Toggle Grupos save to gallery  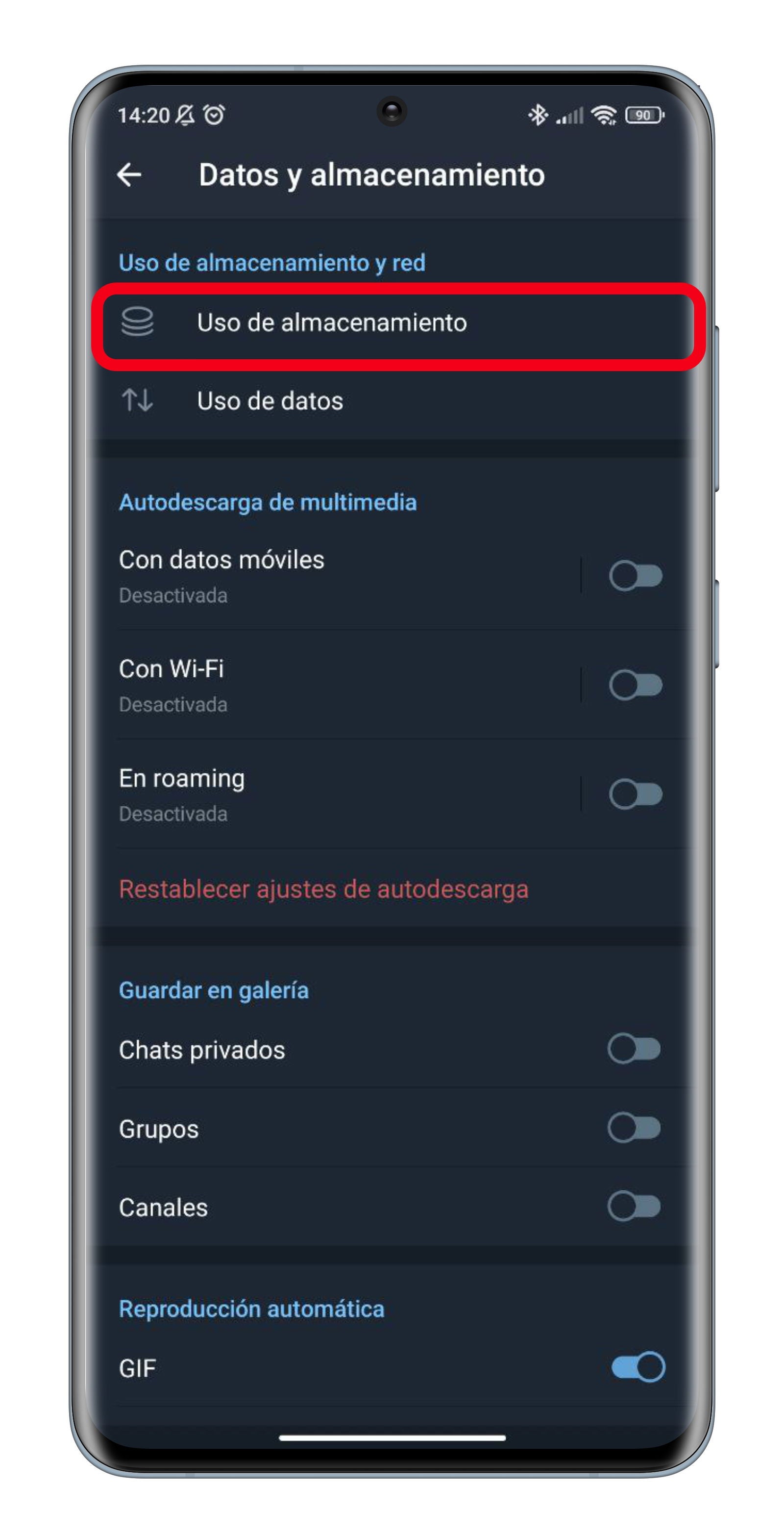coord(634,1128)
